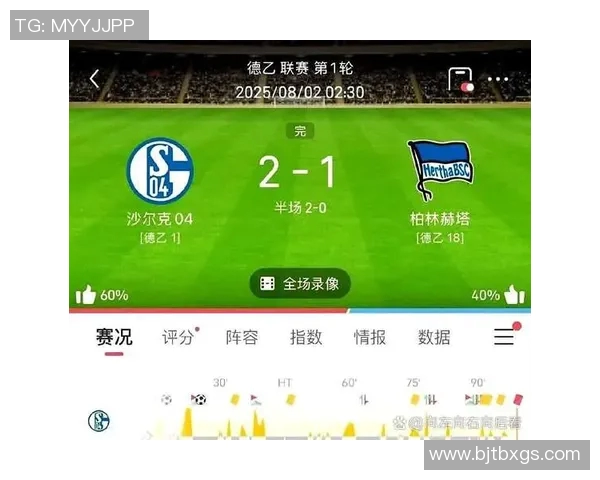This screenshot has height=480, width=600.
Task: Go back using the top-left arrow
Action: coord(94,78)
